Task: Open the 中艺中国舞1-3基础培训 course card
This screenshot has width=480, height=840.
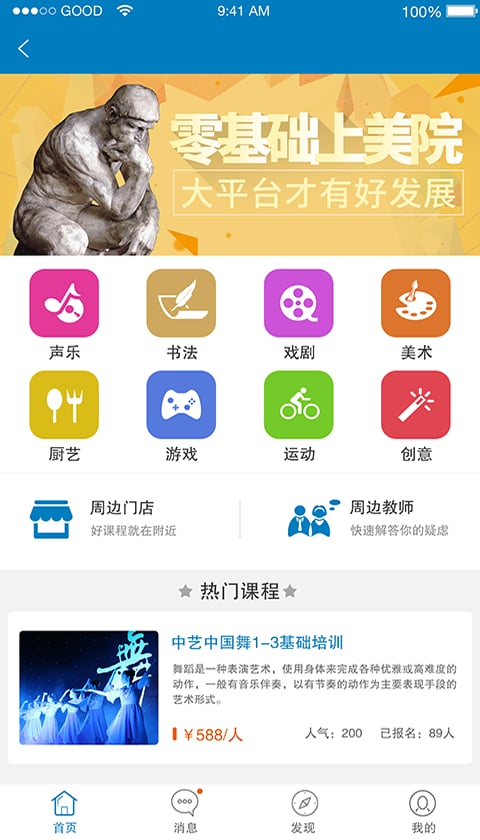Action: 240,688
